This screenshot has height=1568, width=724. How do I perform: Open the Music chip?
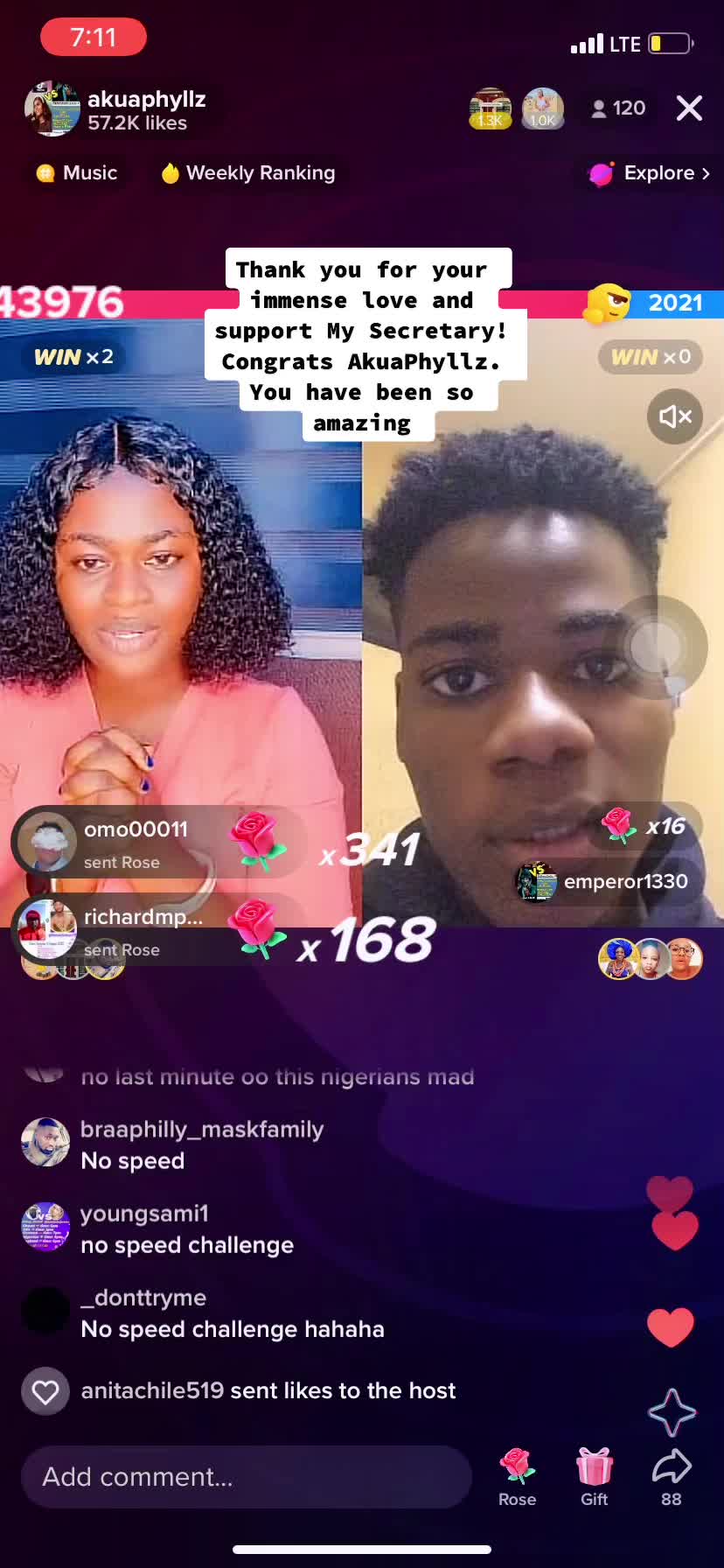point(77,173)
